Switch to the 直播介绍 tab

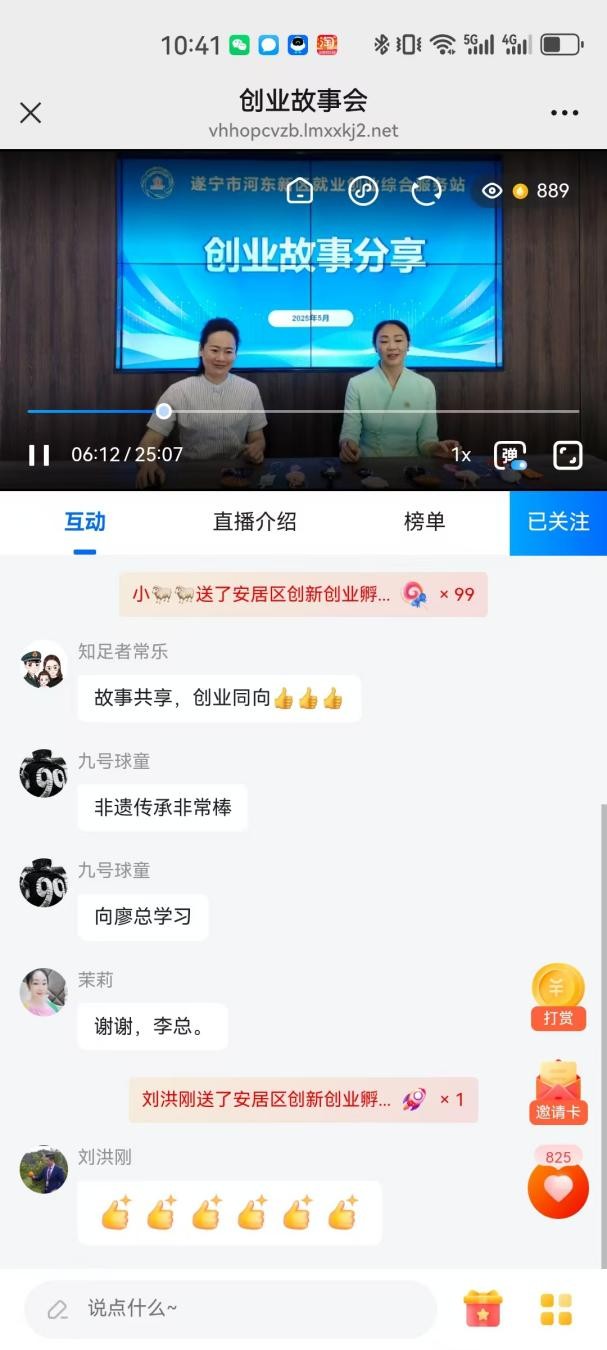[254, 521]
